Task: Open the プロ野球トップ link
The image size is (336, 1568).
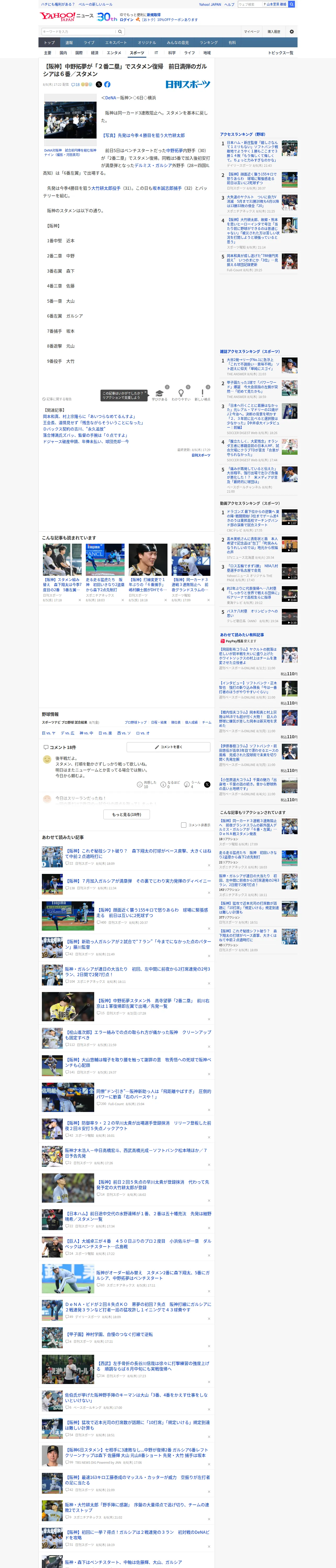Action: pos(135,723)
